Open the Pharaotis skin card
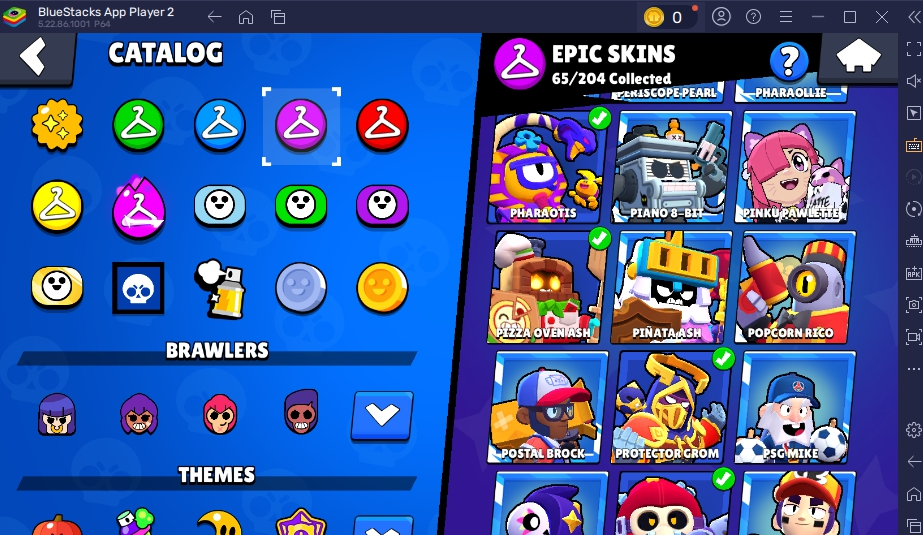The image size is (923, 535). [x=548, y=167]
